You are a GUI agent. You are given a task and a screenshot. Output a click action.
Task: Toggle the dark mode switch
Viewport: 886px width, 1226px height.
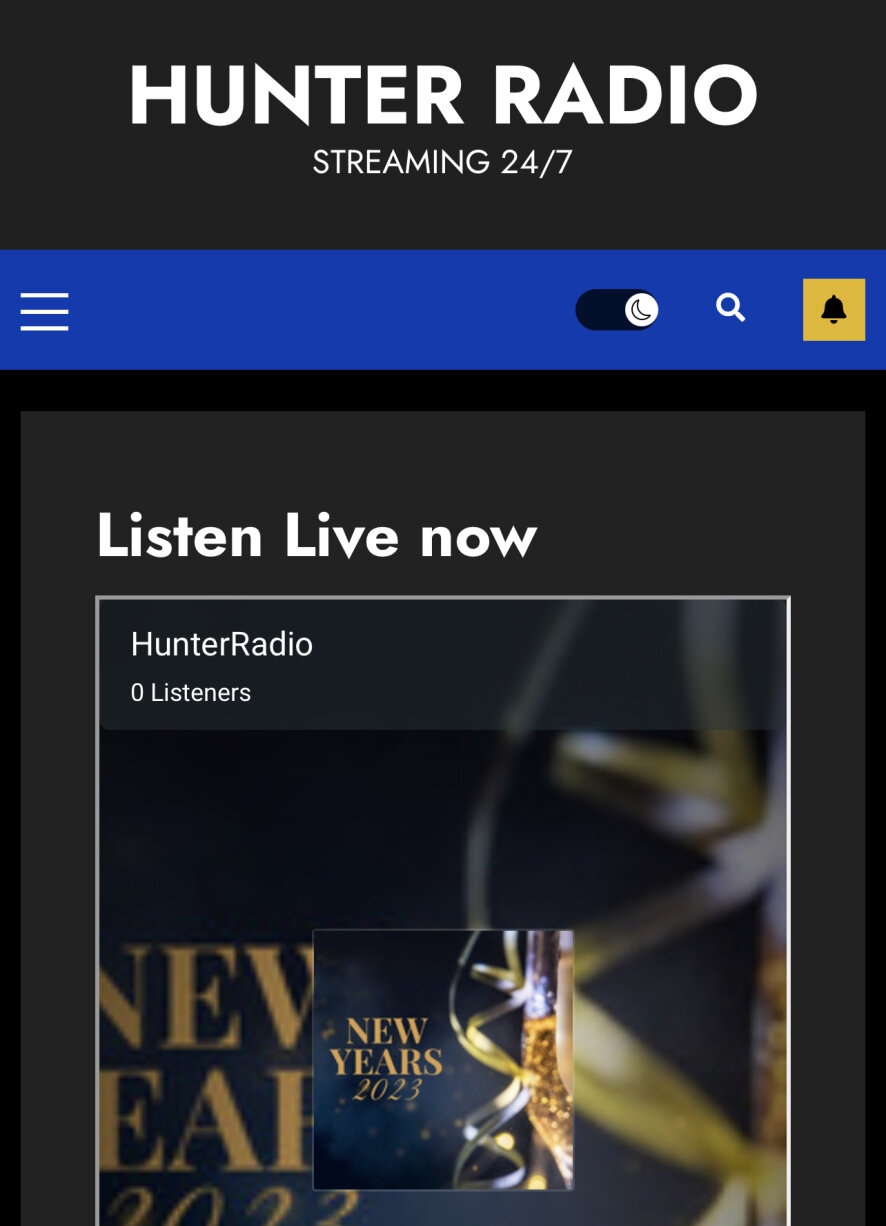pos(617,310)
